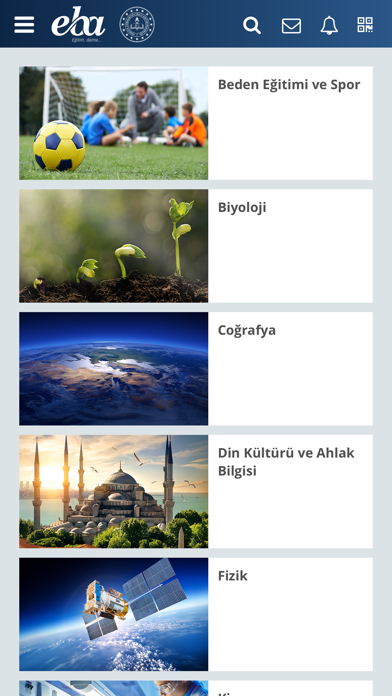The image size is (392, 696).
Task: Open the Coğrafya course card
Action: 196,368
